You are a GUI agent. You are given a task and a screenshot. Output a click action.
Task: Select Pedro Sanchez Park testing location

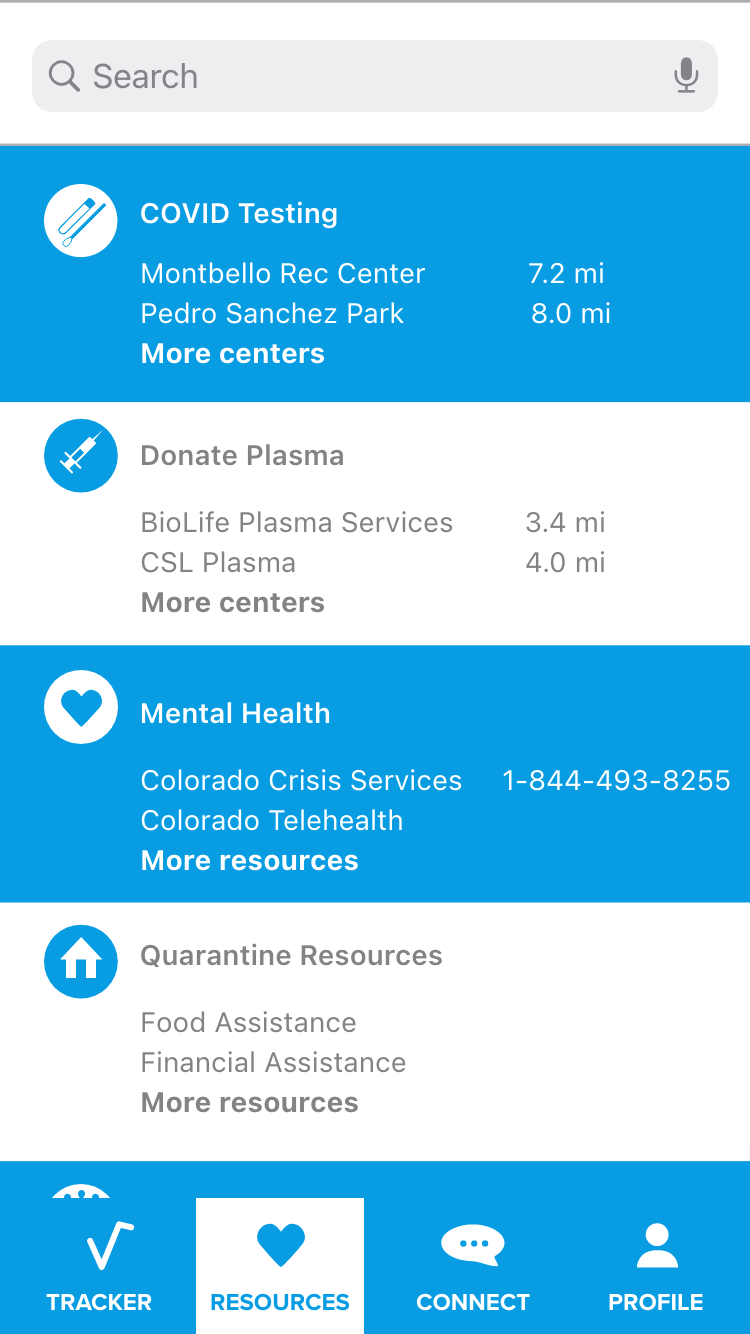272,314
